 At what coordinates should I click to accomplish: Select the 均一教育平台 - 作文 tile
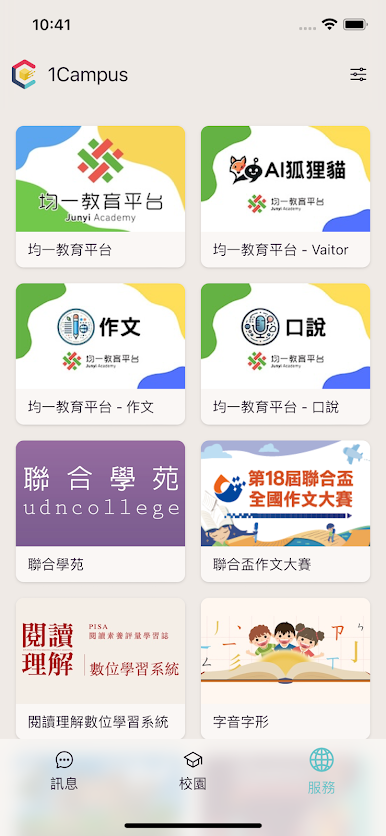coord(100,353)
